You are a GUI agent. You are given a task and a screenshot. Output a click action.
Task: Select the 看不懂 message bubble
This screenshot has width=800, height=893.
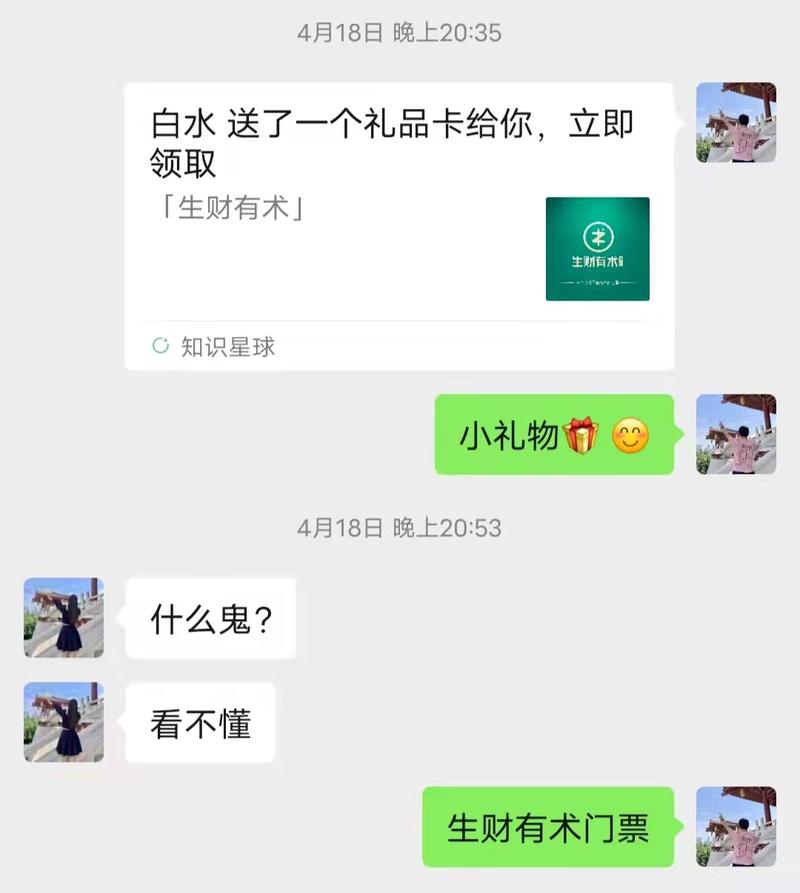(200, 722)
